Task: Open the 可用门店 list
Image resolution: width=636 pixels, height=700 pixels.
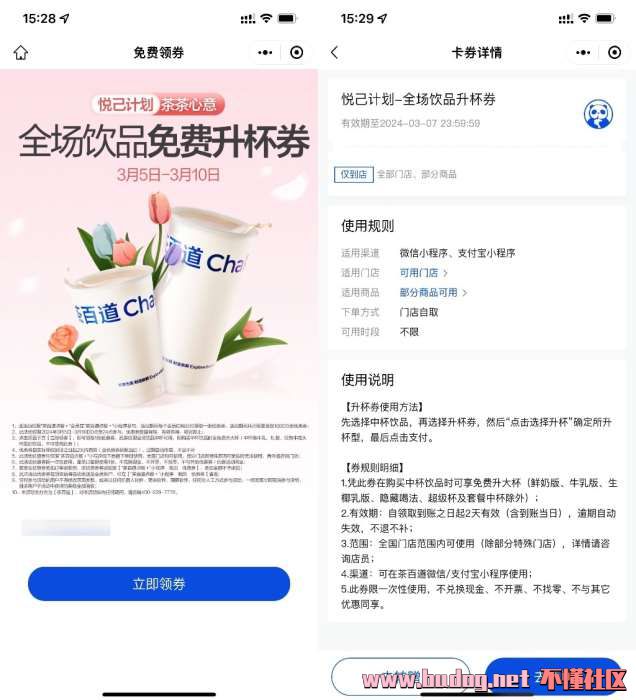Action: point(424,273)
